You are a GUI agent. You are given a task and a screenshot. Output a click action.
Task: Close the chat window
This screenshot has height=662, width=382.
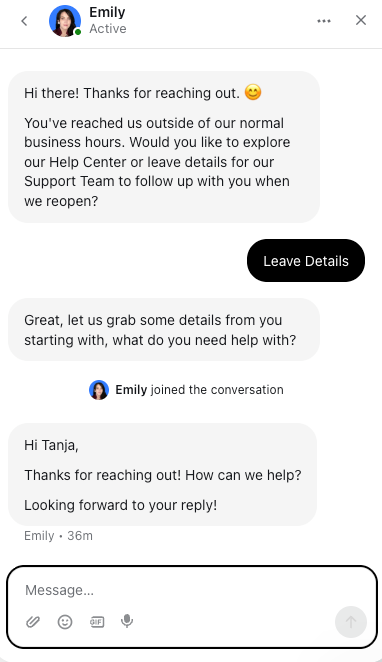tap(360, 20)
